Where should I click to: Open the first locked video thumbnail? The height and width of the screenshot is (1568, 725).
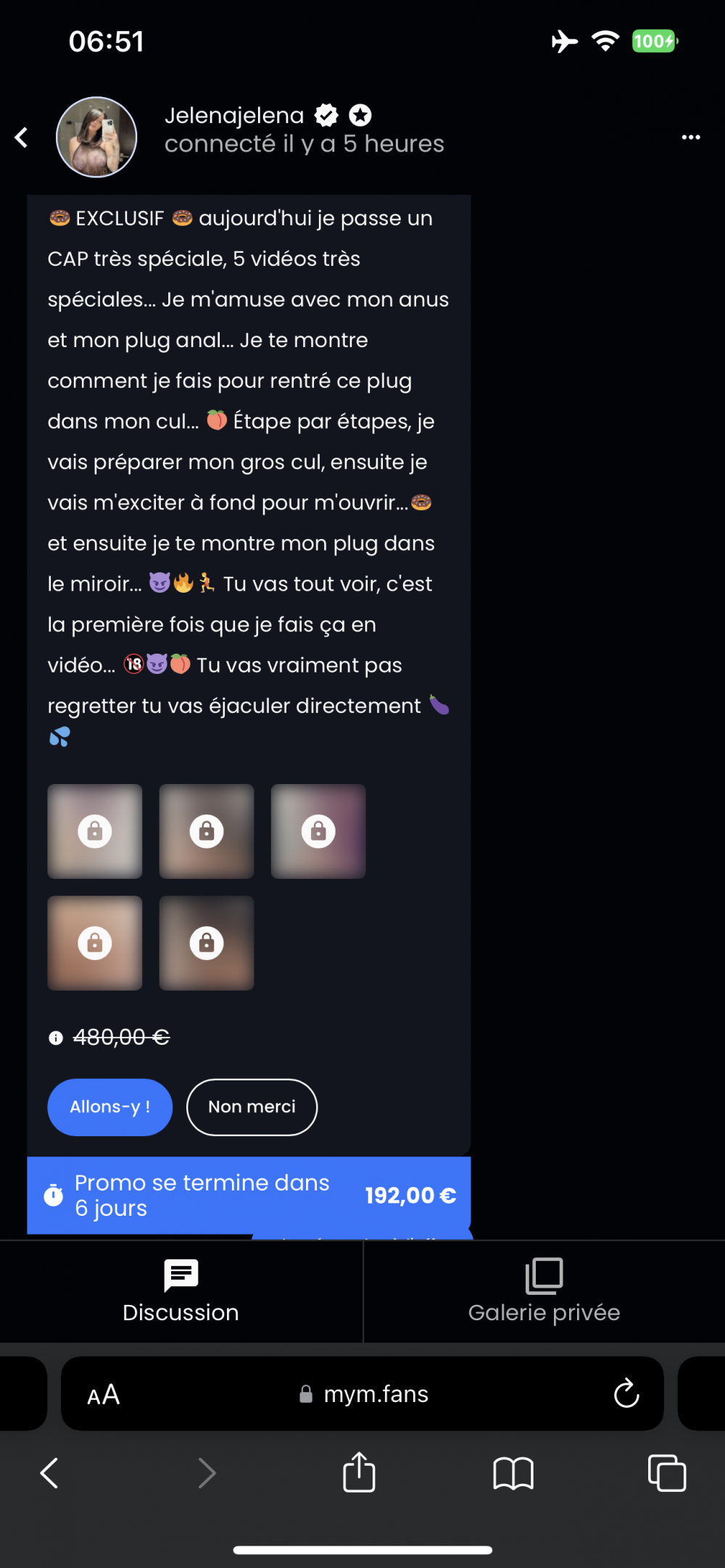point(95,831)
